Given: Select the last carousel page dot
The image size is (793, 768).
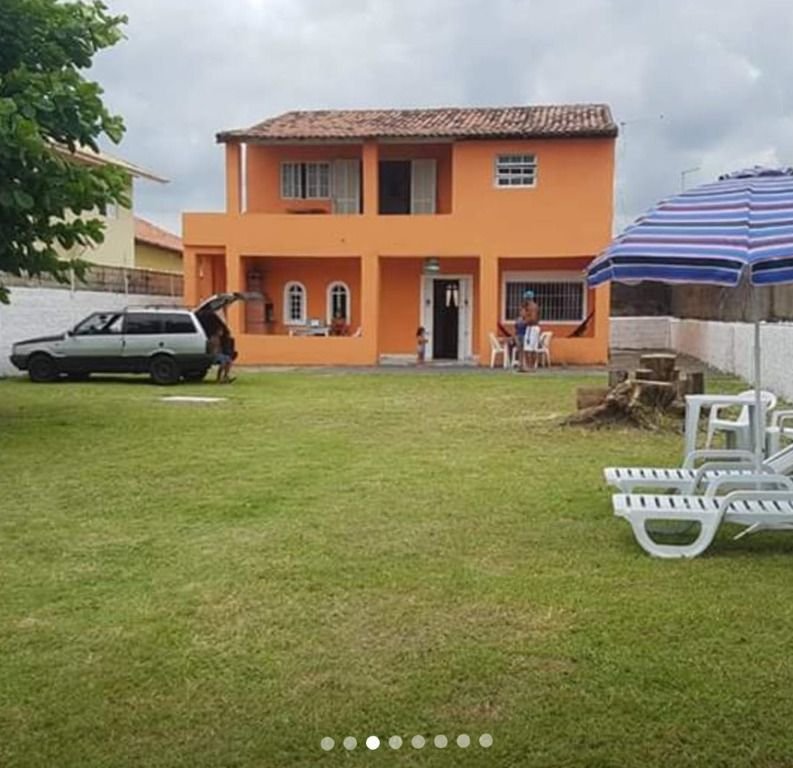Looking at the screenshot, I should (x=485, y=741).
